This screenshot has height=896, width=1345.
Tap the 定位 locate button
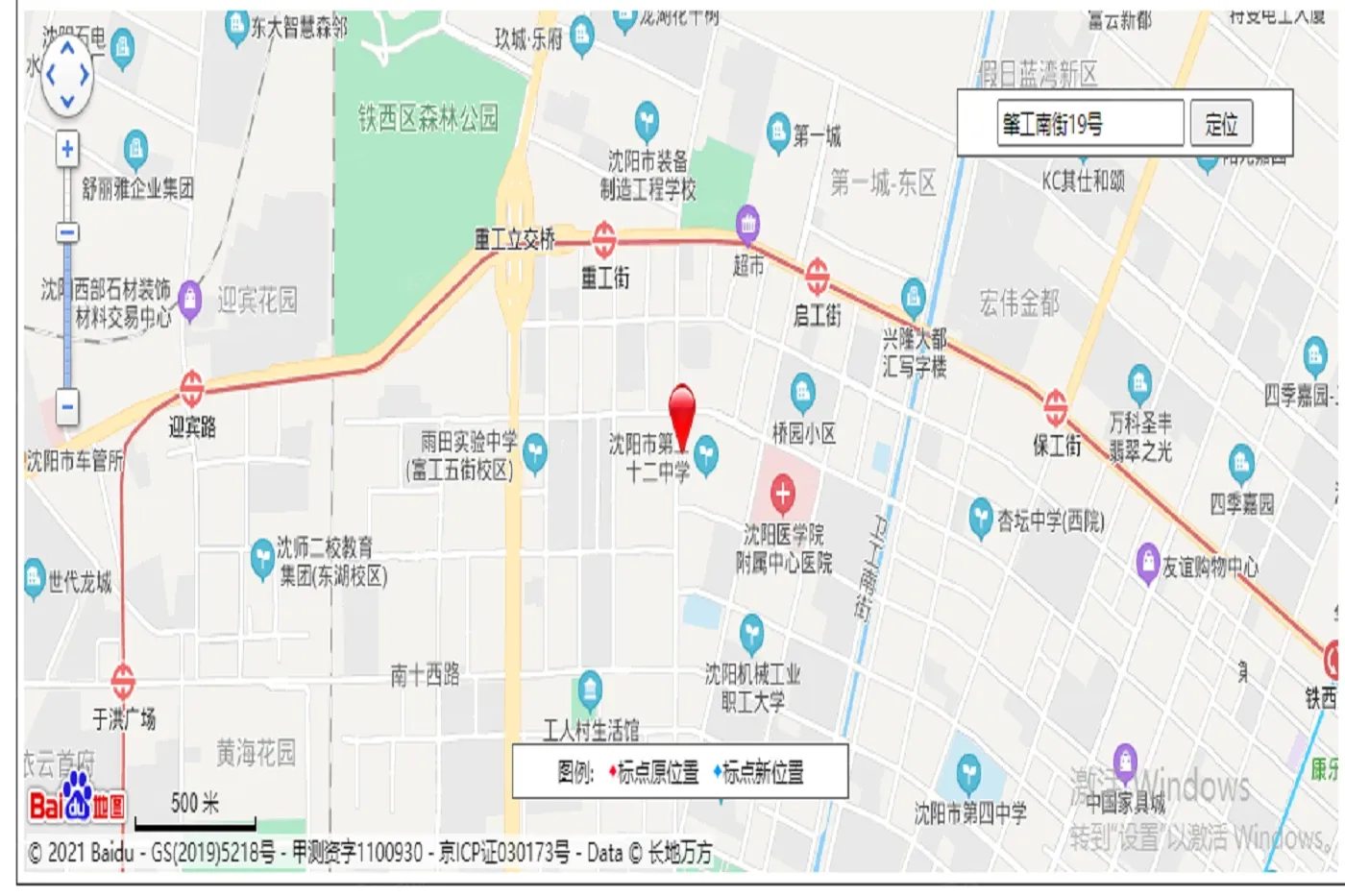point(1221,124)
